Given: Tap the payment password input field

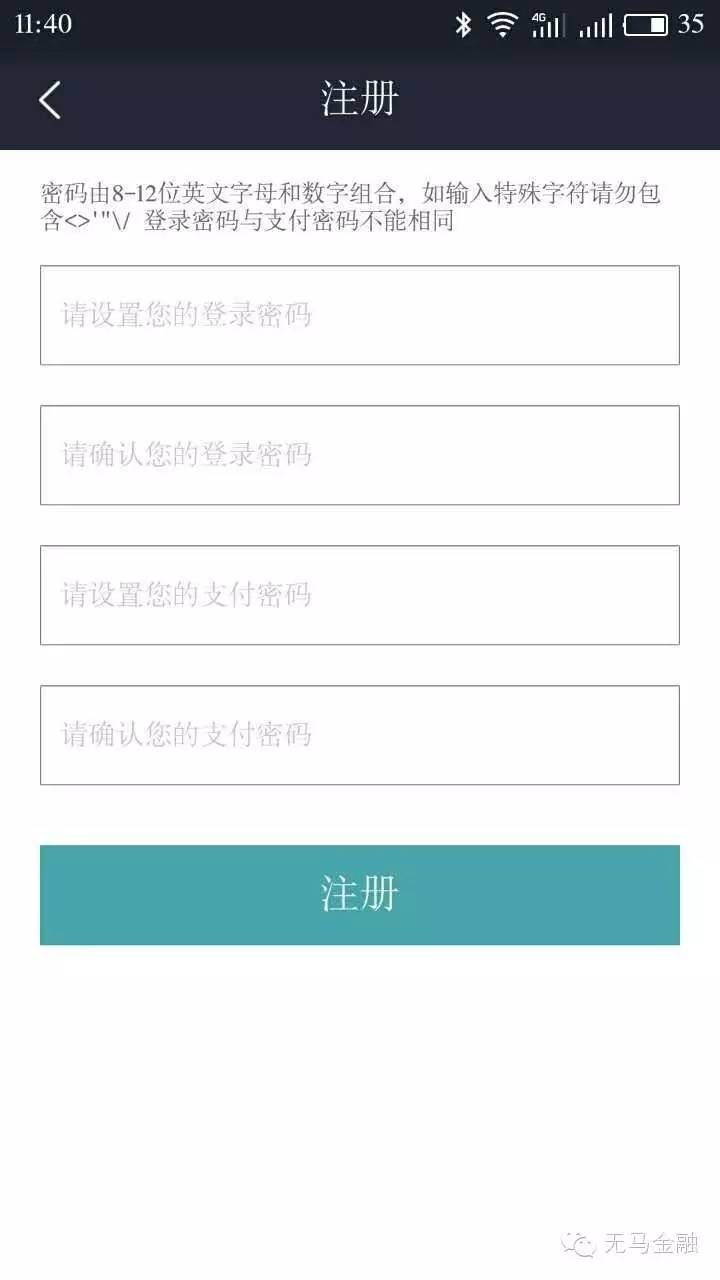Looking at the screenshot, I should pos(360,595).
